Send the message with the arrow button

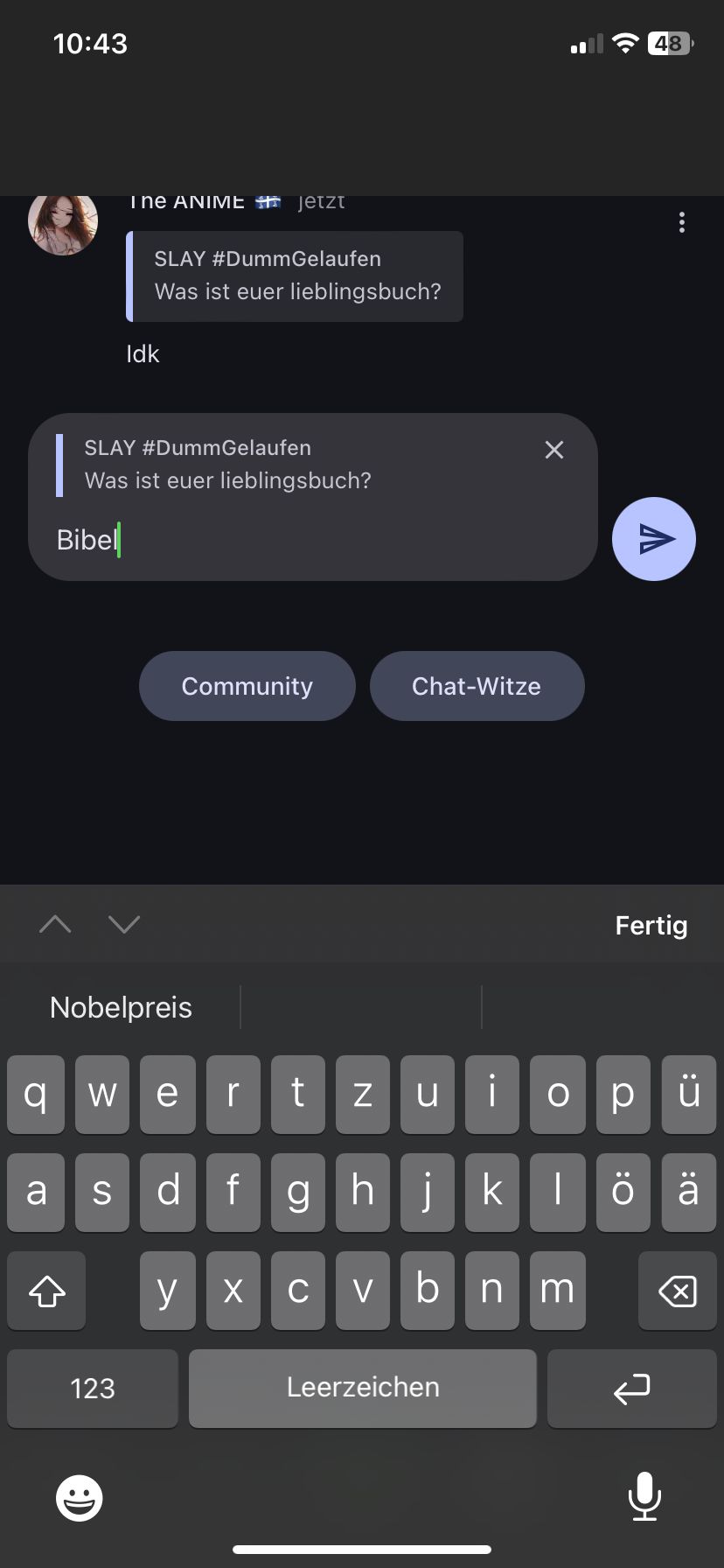[x=654, y=539]
